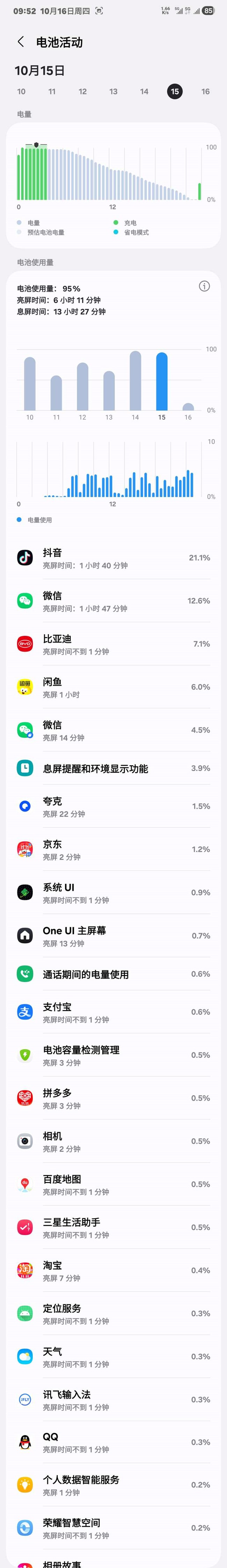Open 夸克 battery usage details
This screenshot has width=227, height=1568.
click(x=113, y=806)
